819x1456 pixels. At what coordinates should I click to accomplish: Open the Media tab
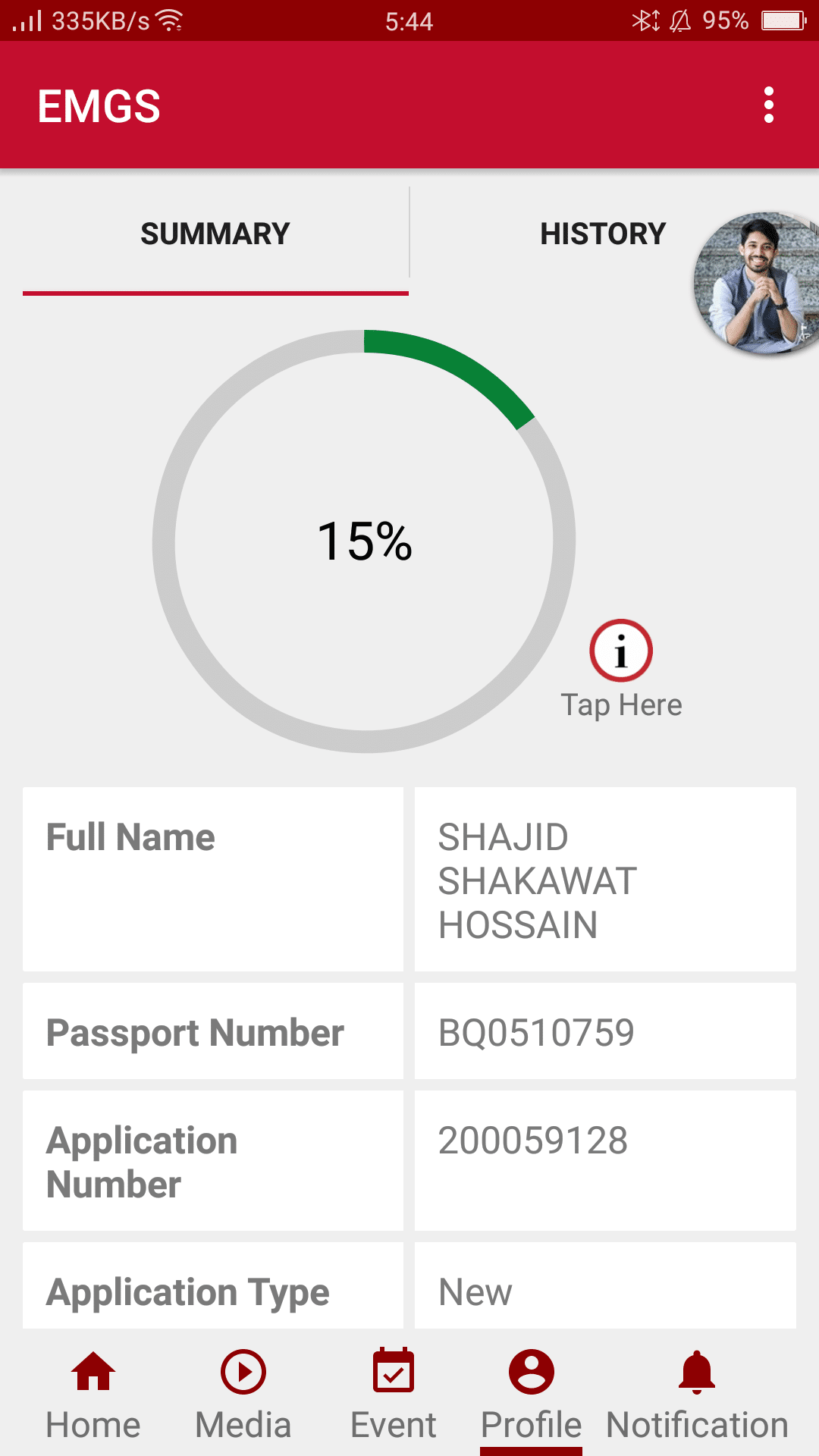243,1394
